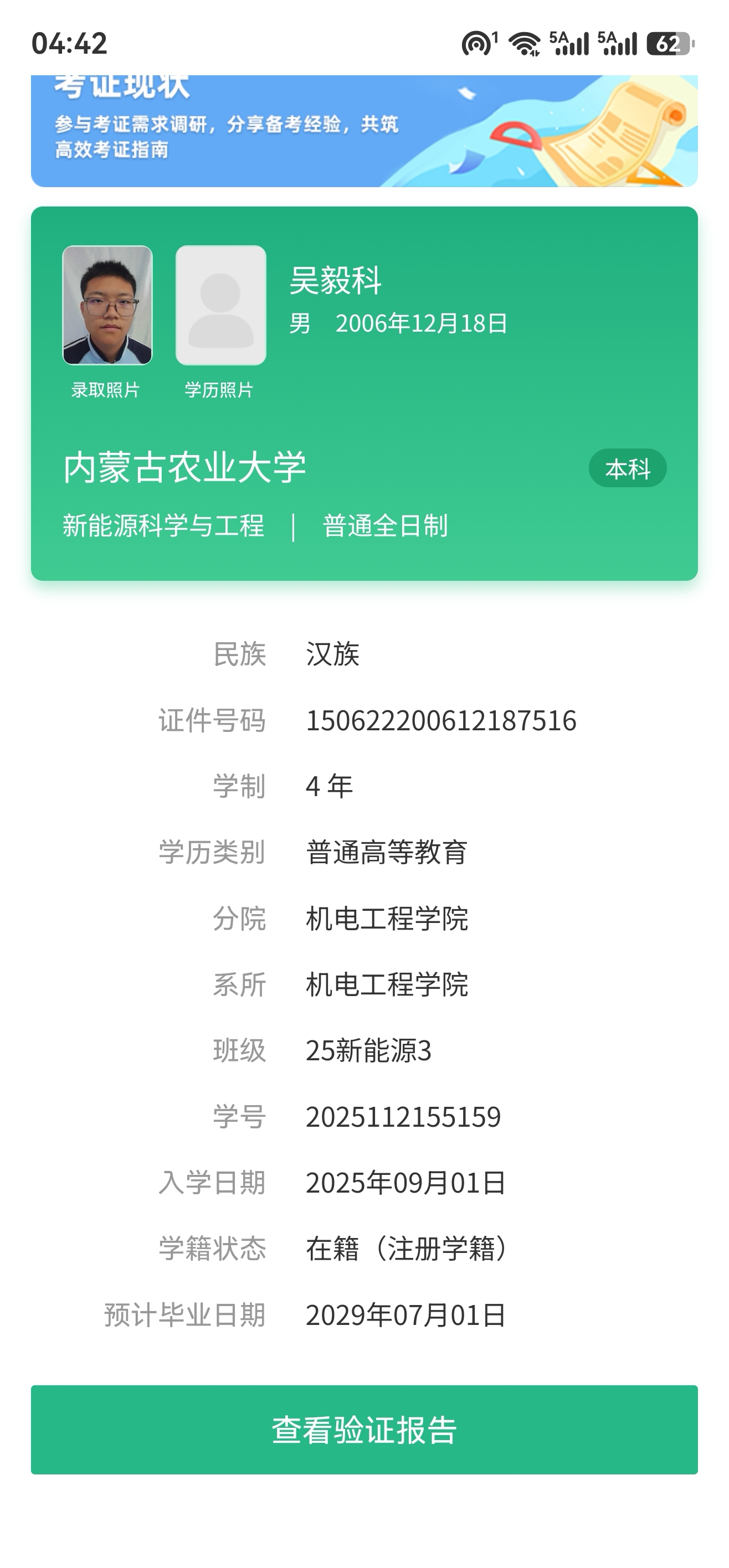Viewport: 729px width, 1568px height.
Task: Open the 考证现状 survey banner
Action: [x=364, y=130]
